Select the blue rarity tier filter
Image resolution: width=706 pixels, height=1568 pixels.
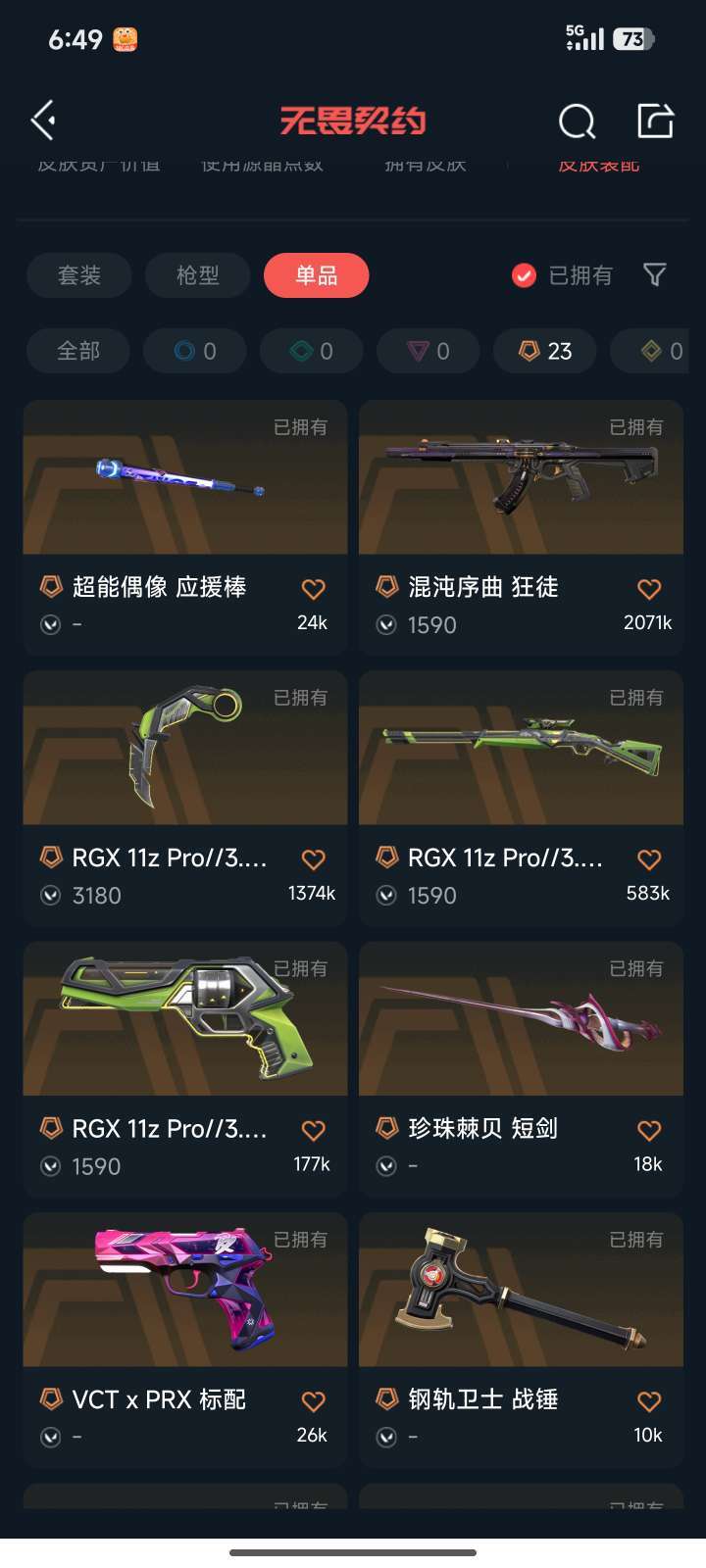pyautogui.click(x=194, y=350)
